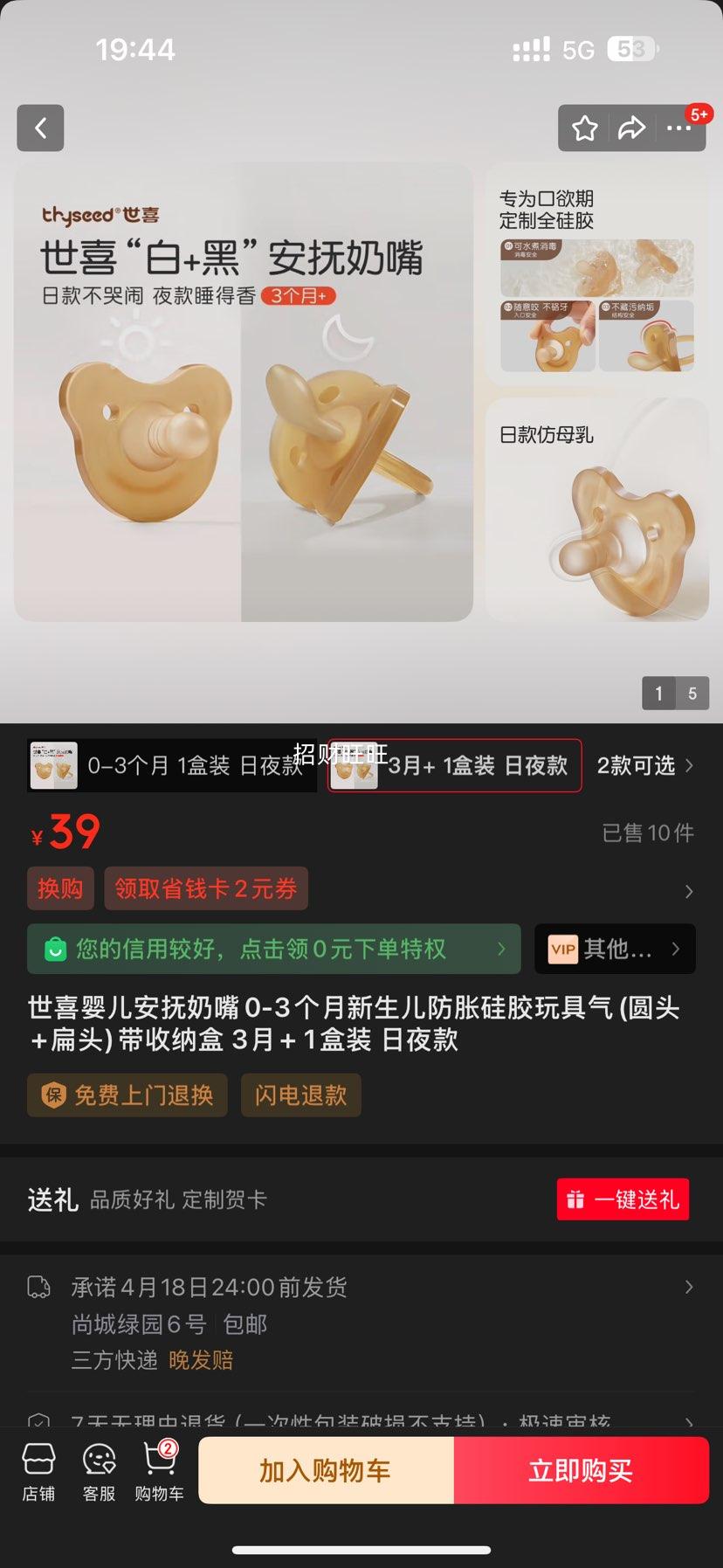Tap the 1/5 image page indicator
This screenshot has width=723, height=1568.
675,693
